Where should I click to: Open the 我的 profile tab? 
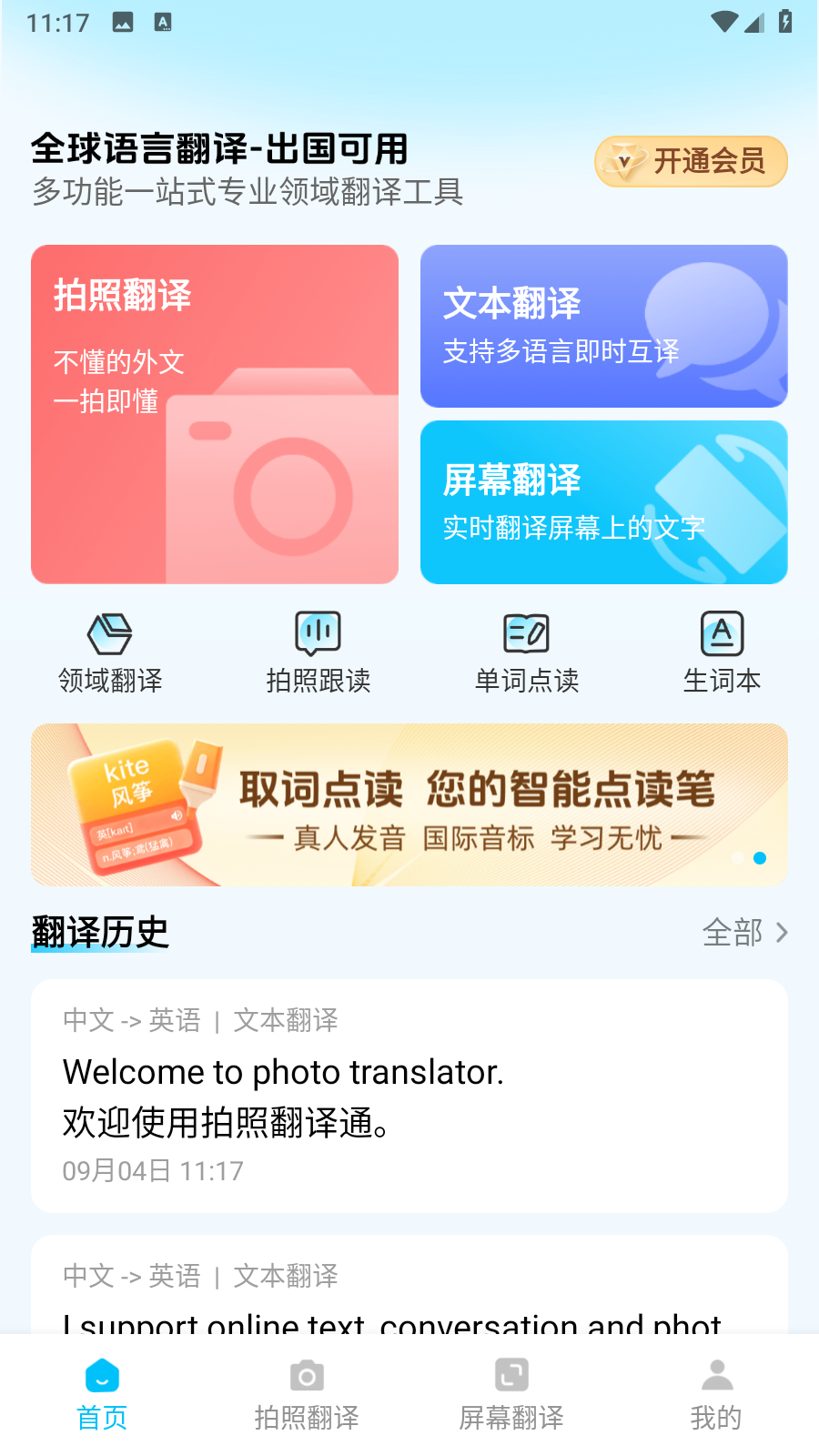716,1394
